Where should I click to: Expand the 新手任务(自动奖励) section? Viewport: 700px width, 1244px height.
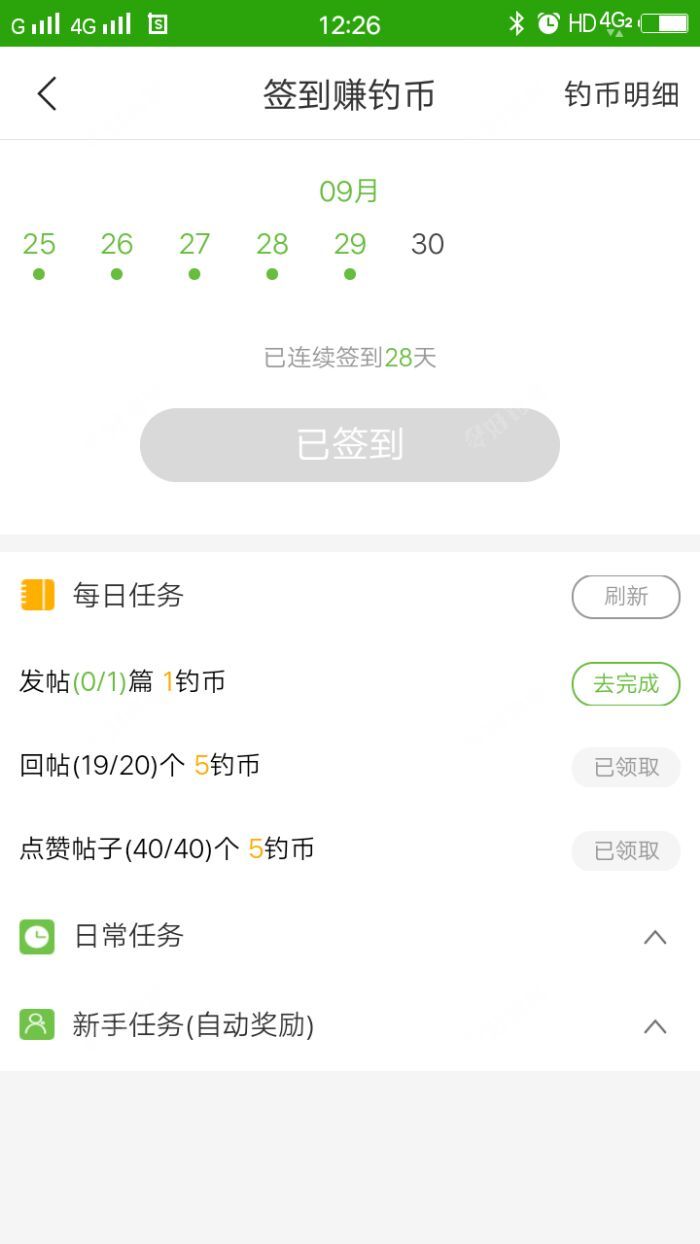[x=654, y=1026]
